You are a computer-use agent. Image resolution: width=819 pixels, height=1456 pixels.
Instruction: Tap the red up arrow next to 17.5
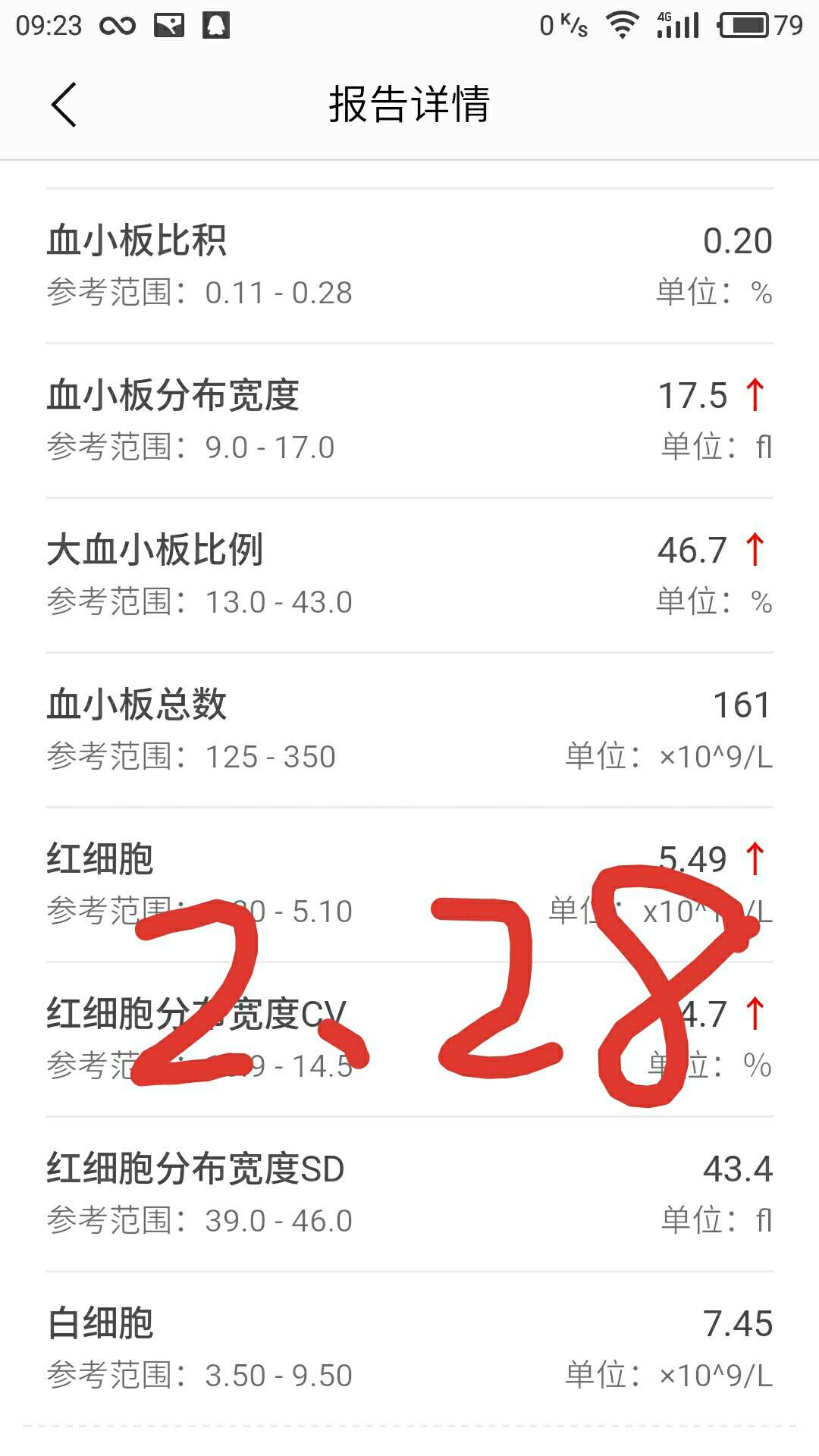click(754, 394)
